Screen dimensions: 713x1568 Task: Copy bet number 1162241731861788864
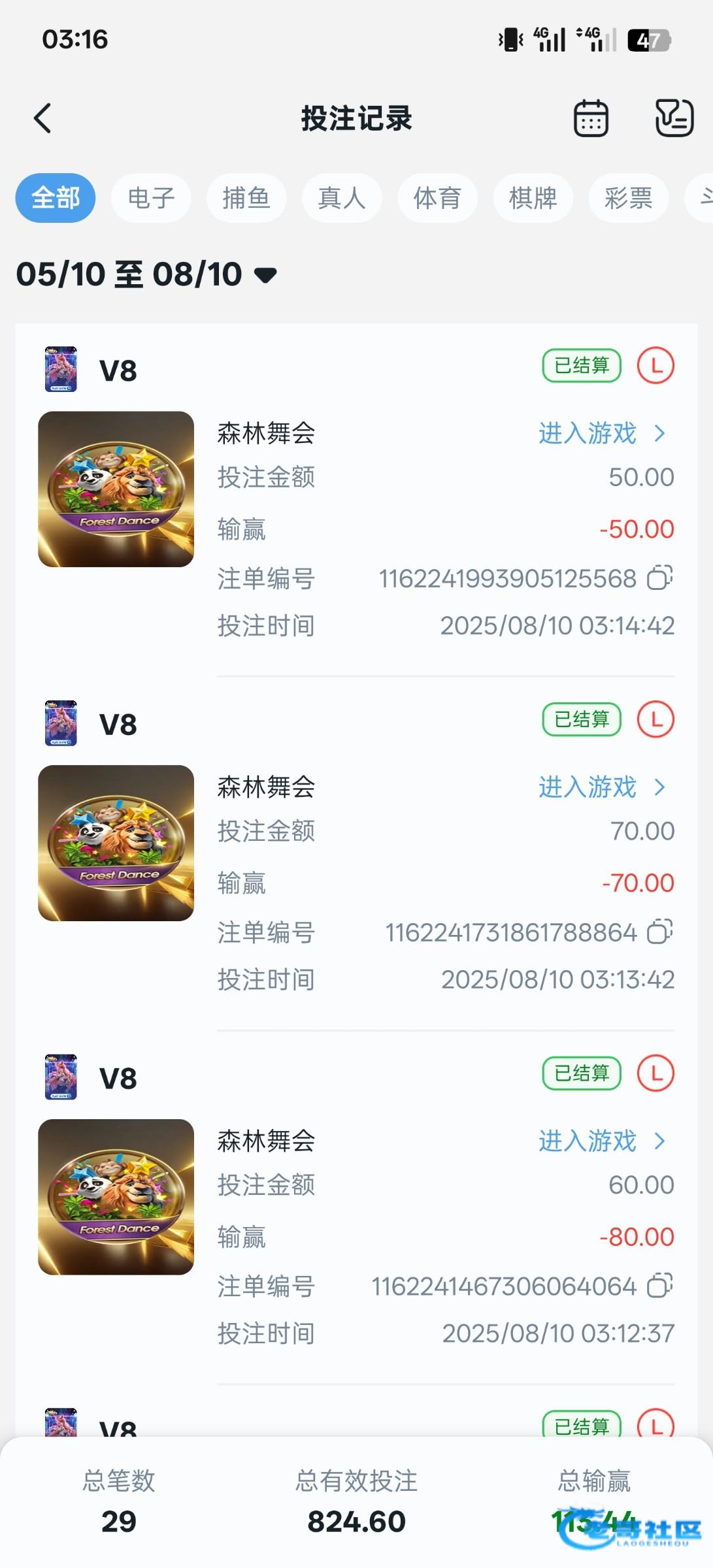point(659,932)
